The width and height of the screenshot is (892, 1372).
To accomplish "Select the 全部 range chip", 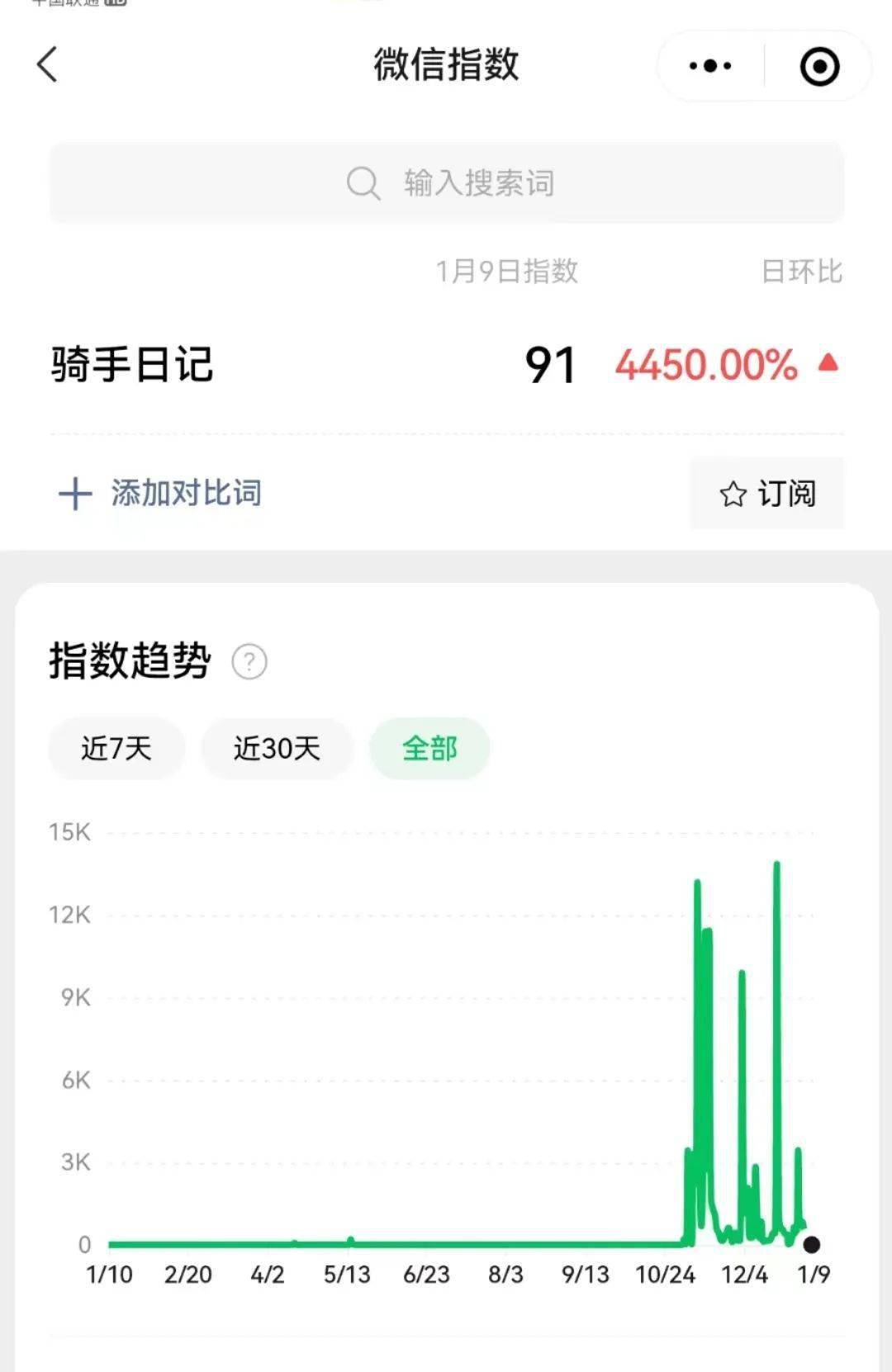I will coord(429,749).
